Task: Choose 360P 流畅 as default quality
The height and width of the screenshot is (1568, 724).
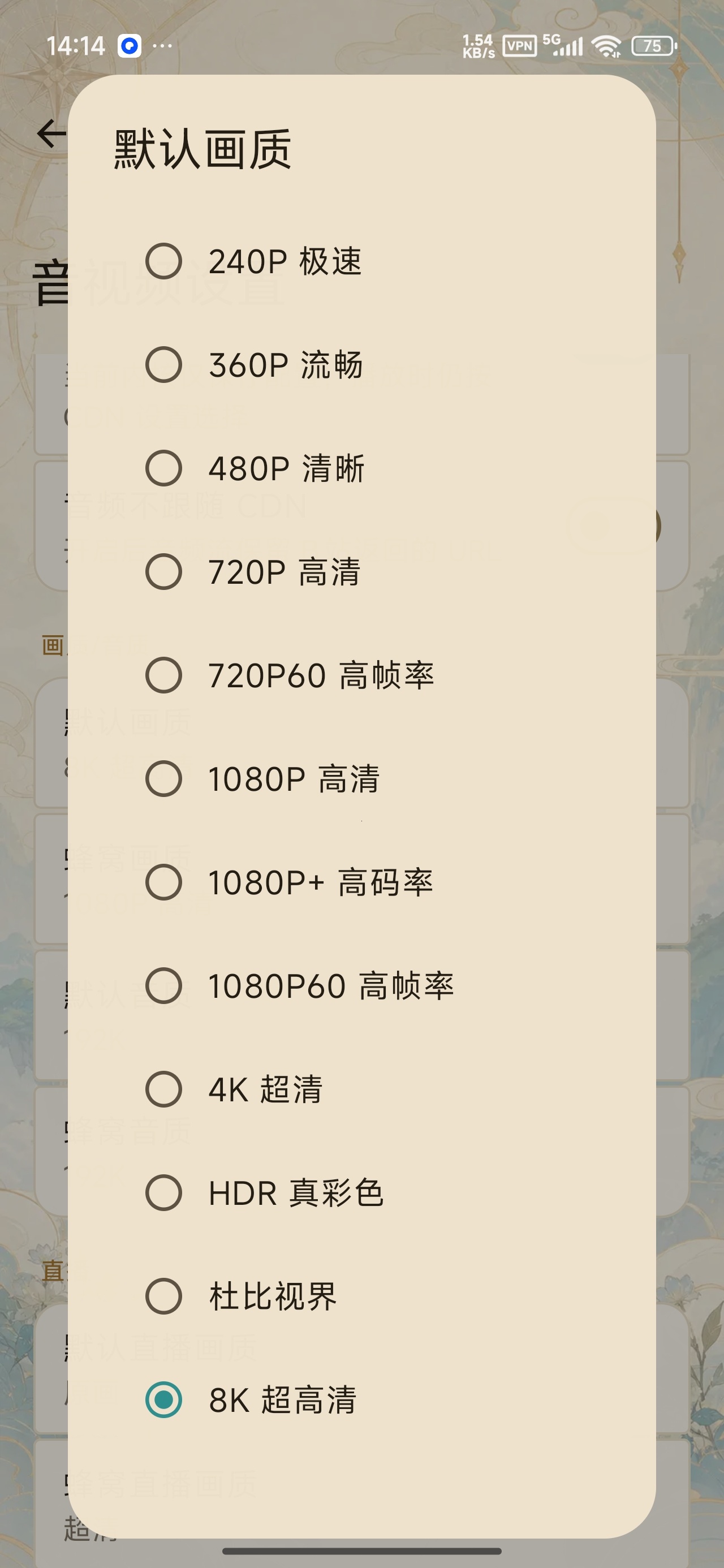Action: 361,365
